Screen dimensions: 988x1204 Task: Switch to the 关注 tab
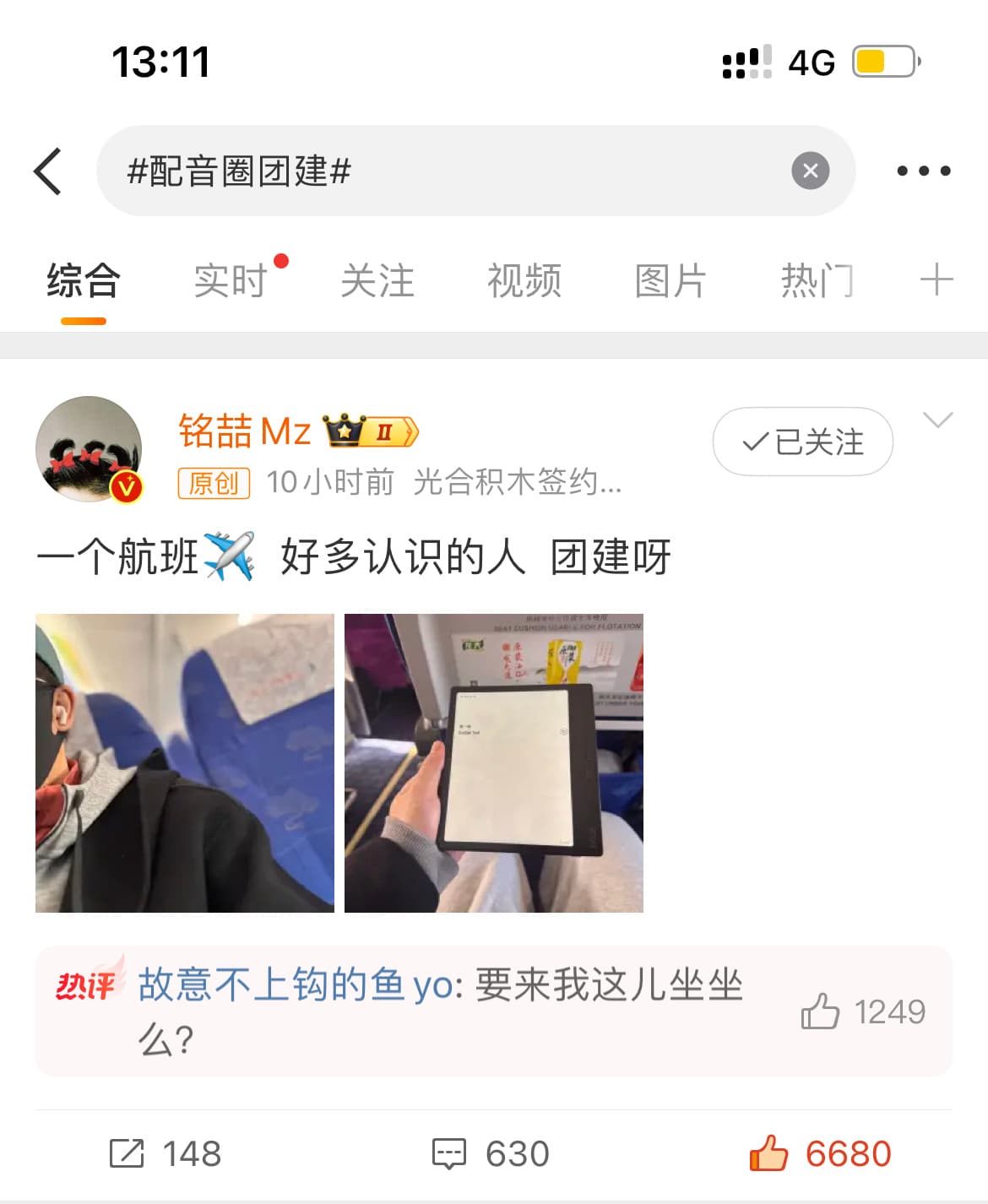377,280
